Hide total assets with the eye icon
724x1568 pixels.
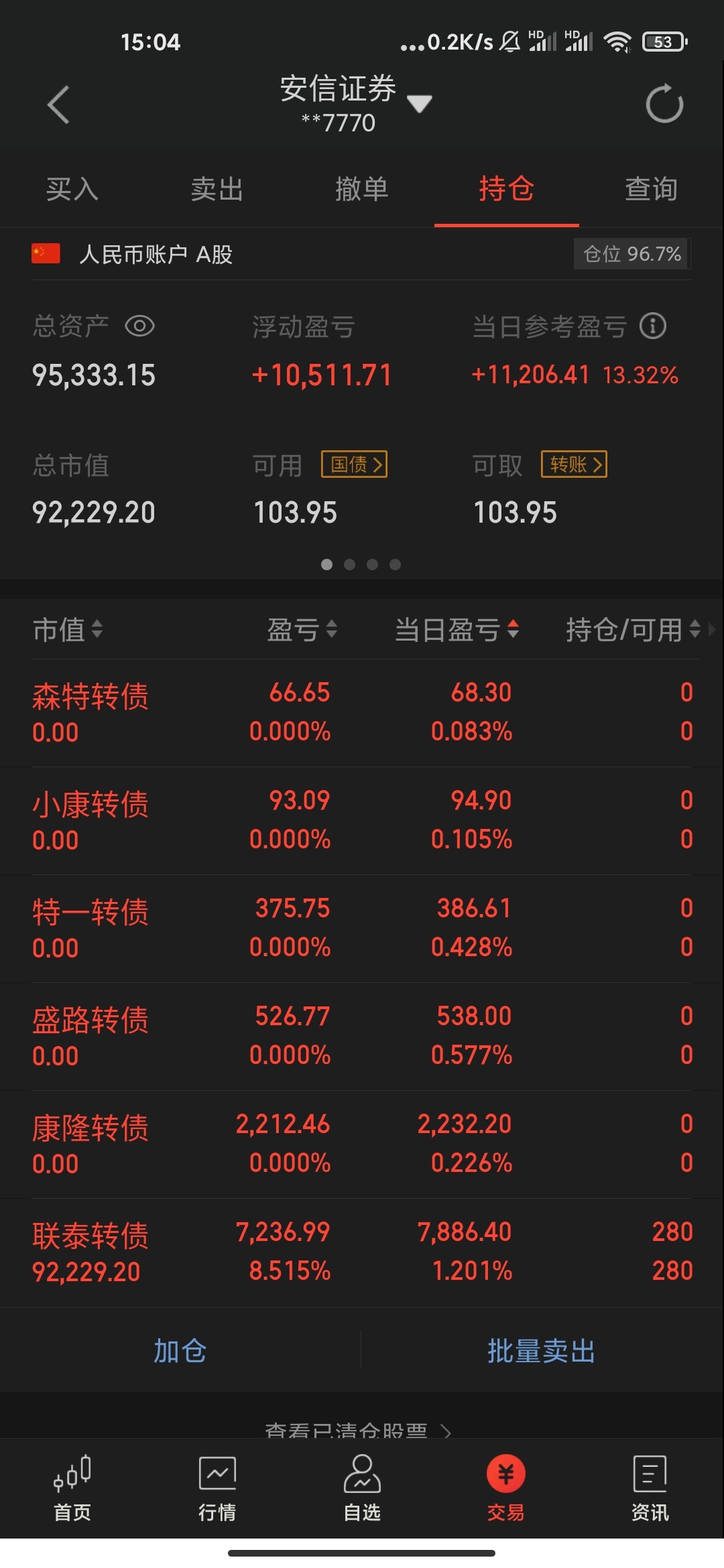(140, 326)
